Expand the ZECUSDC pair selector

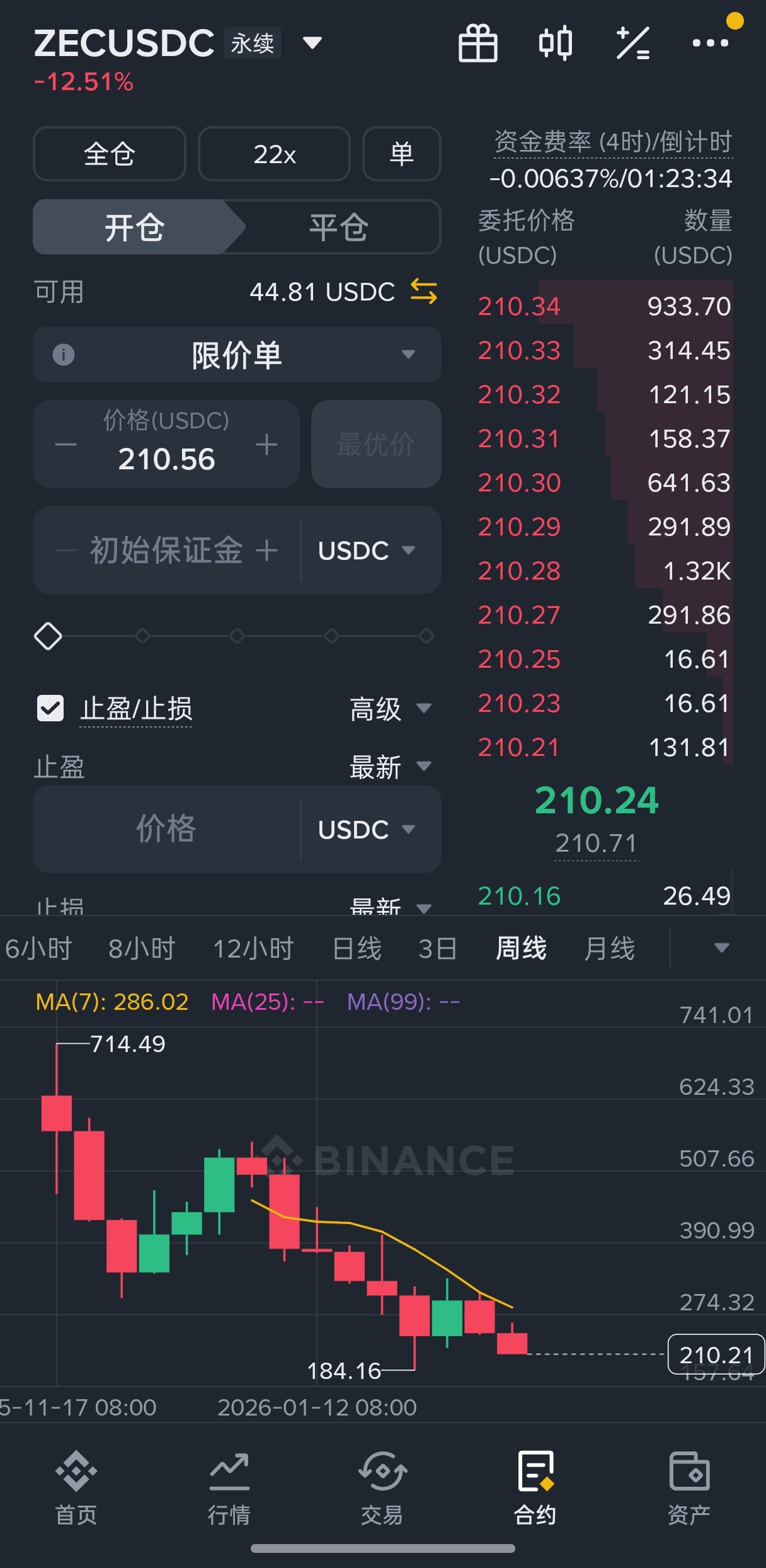click(312, 43)
